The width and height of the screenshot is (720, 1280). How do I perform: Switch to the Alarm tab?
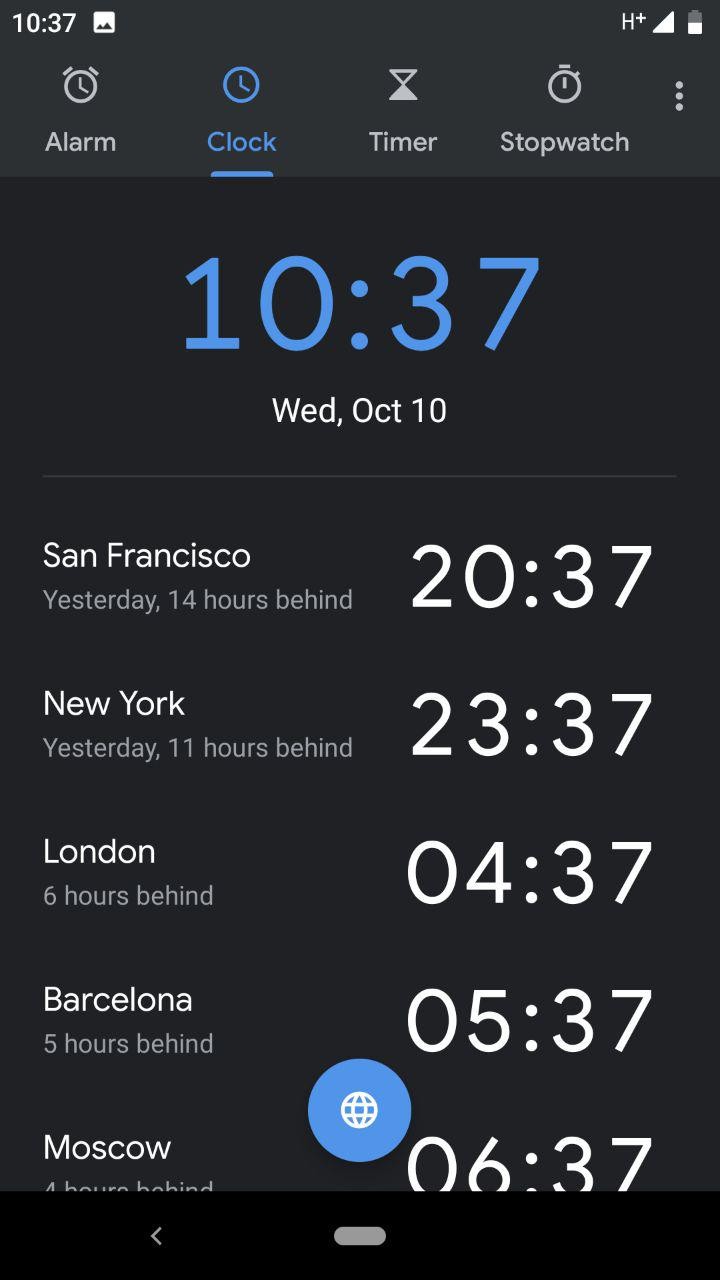point(80,112)
